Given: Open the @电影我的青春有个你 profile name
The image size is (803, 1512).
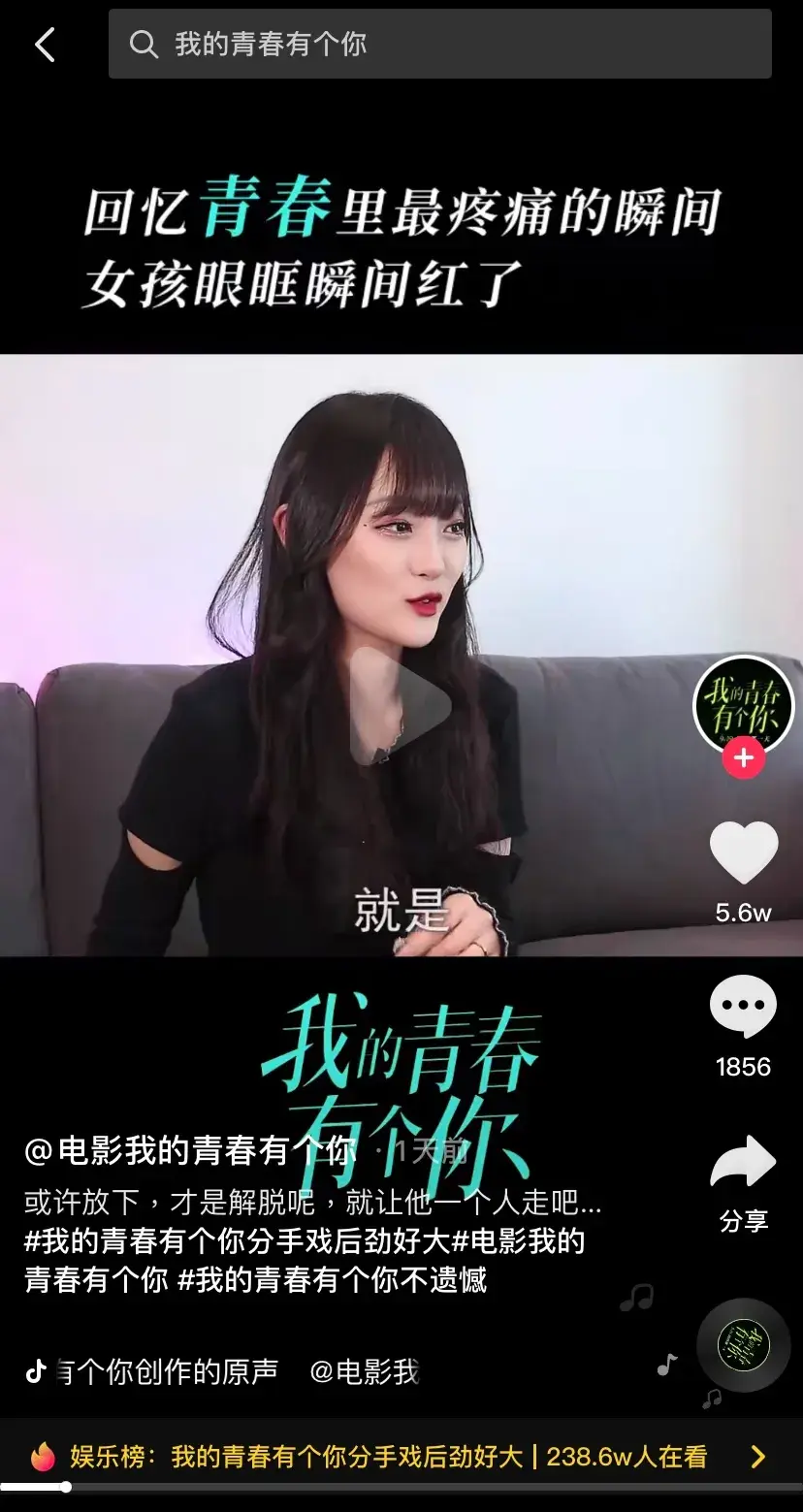Looking at the screenshot, I should click(x=190, y=1151).
